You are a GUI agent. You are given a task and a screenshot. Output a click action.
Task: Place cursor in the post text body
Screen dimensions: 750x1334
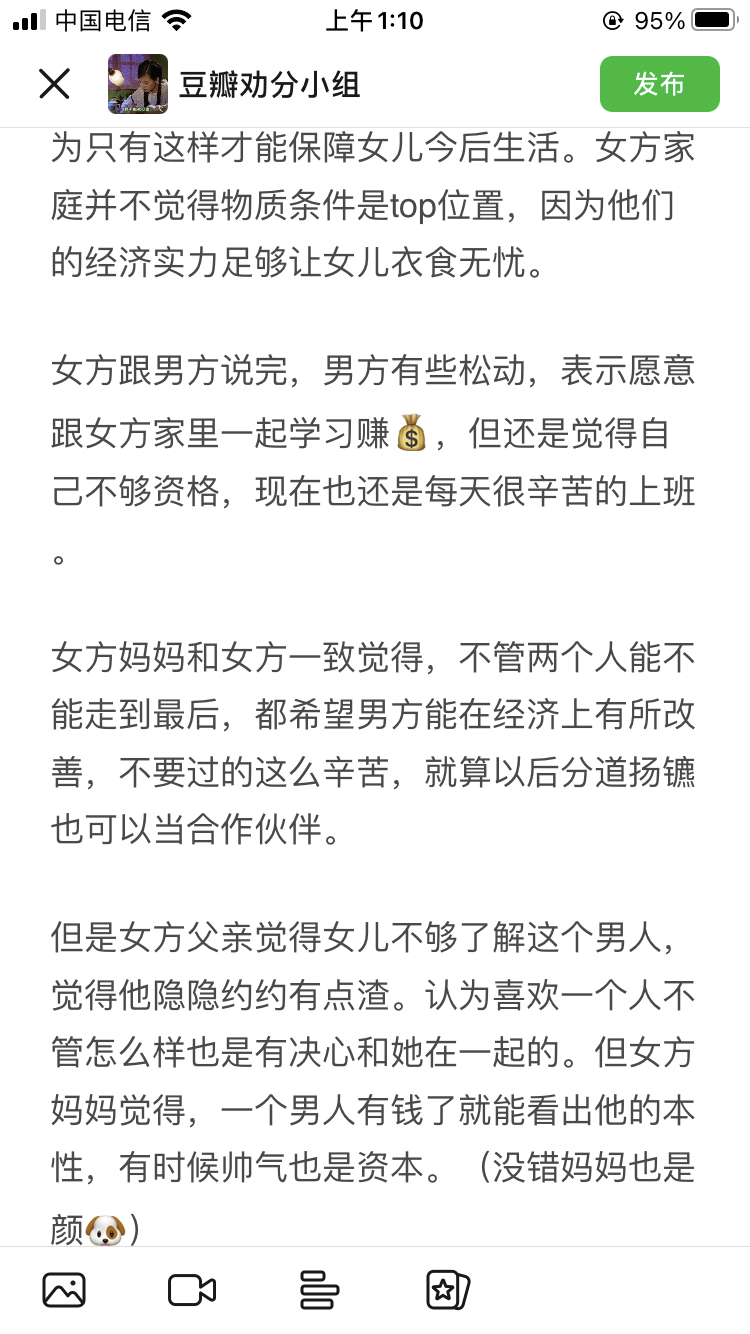pyautogui.click(x=375, y=687)
